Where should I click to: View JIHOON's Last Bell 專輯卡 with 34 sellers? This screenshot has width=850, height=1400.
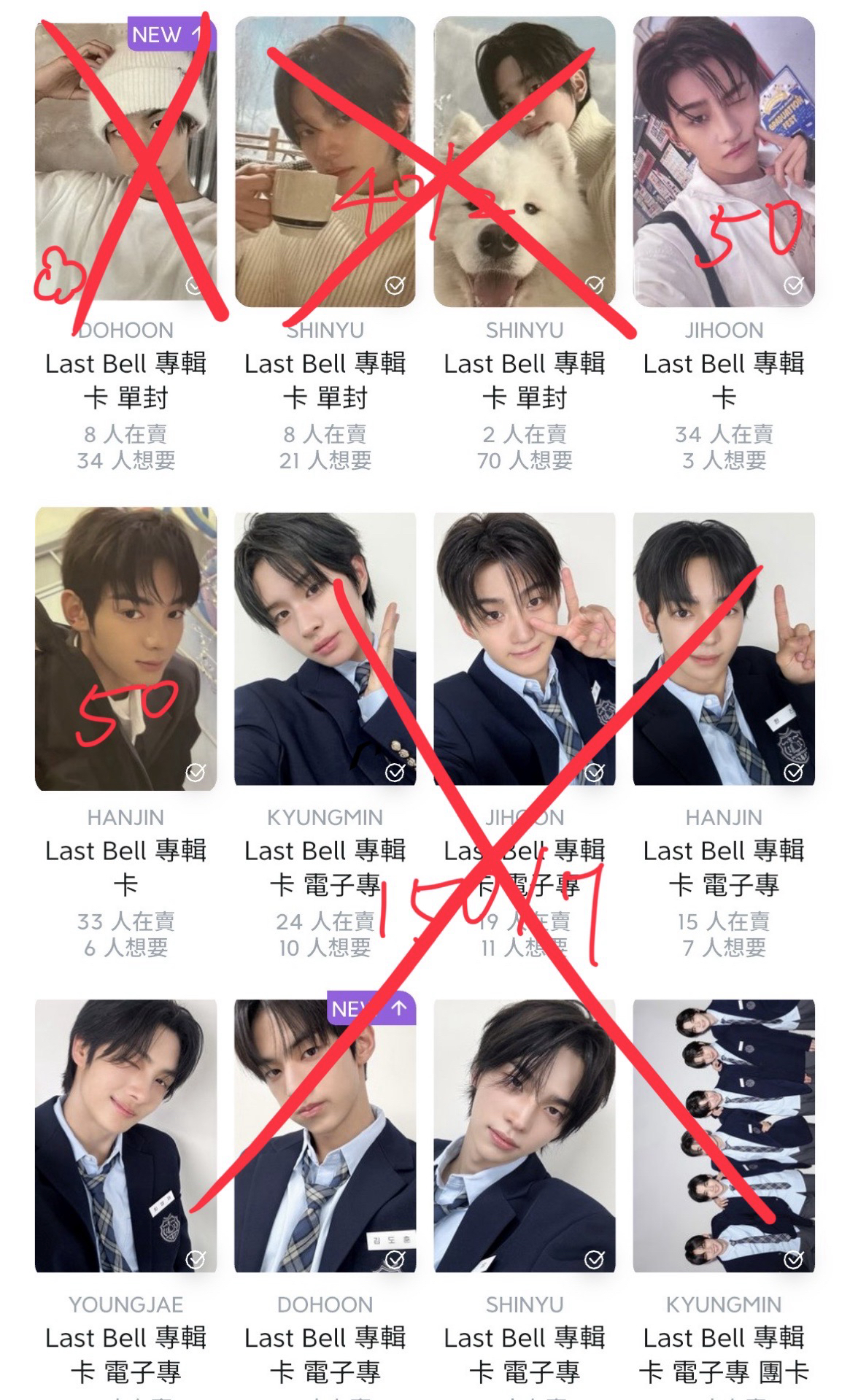(723, 162)
